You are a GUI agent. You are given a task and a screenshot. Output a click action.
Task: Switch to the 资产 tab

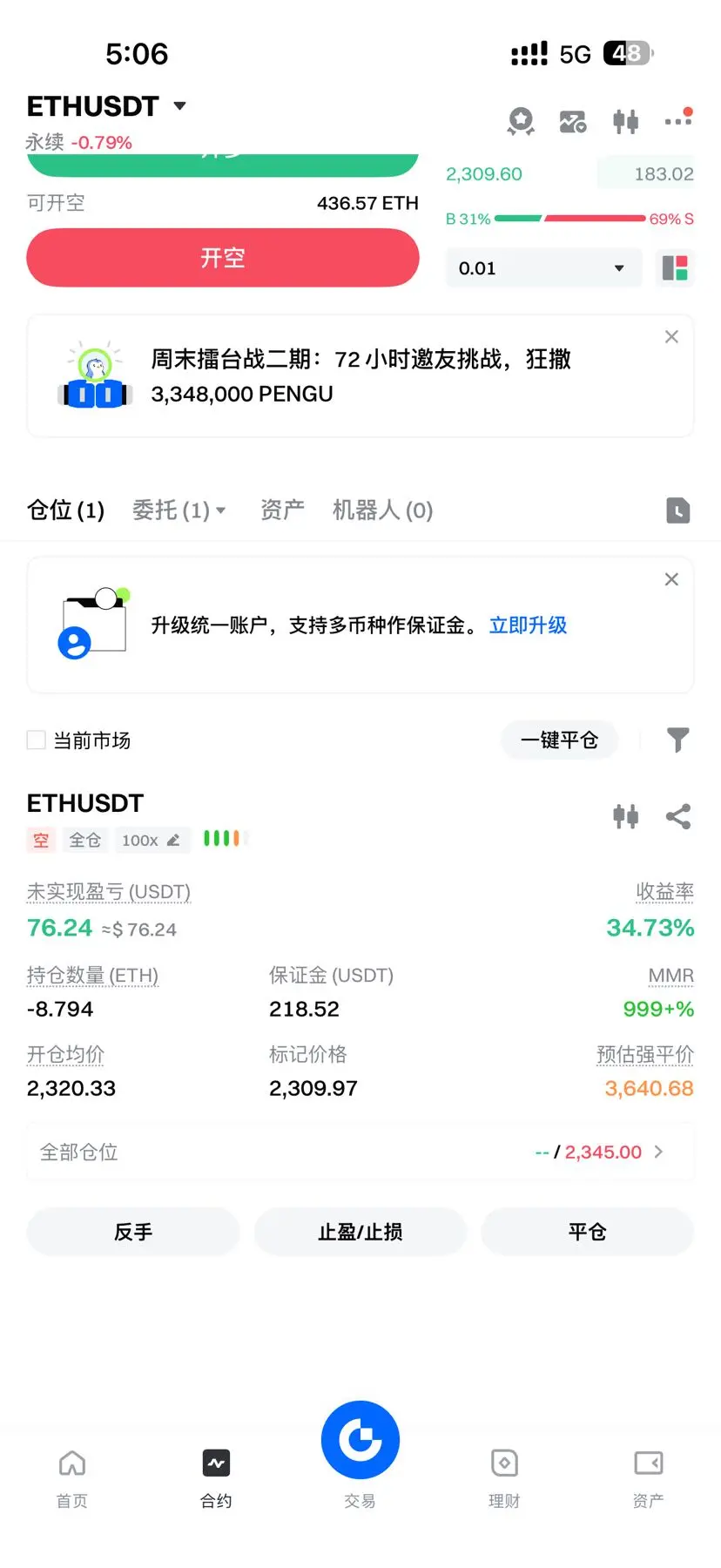[x=282, y=510]
